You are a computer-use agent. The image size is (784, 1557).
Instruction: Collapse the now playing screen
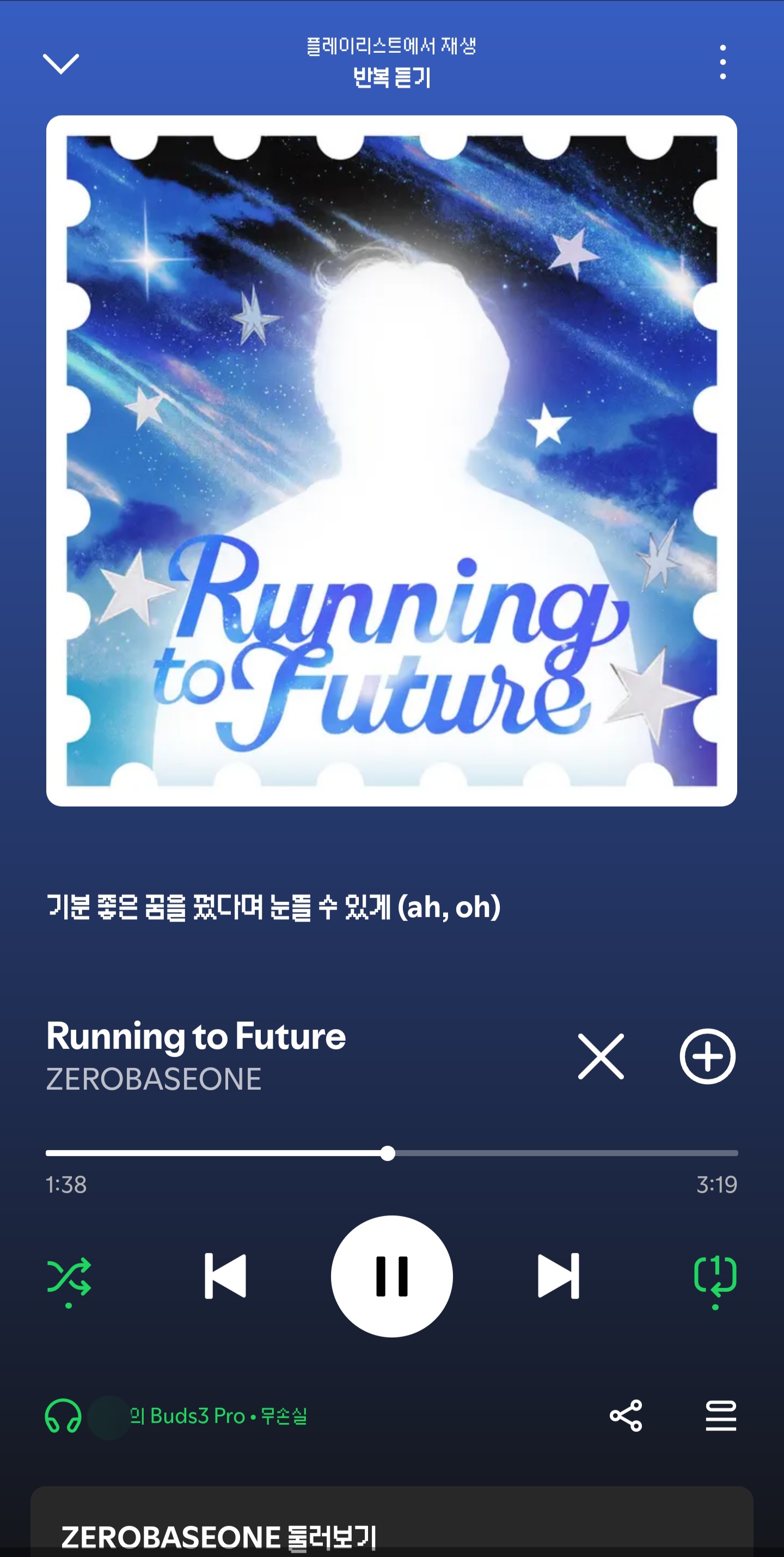[x=61, y=63]
